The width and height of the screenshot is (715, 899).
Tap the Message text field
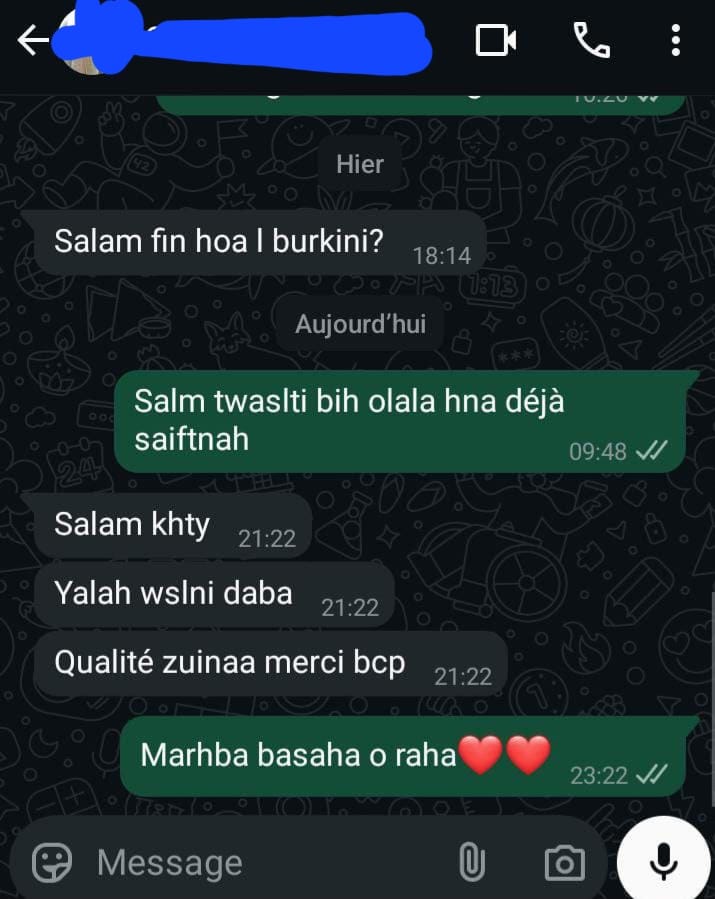260,862
